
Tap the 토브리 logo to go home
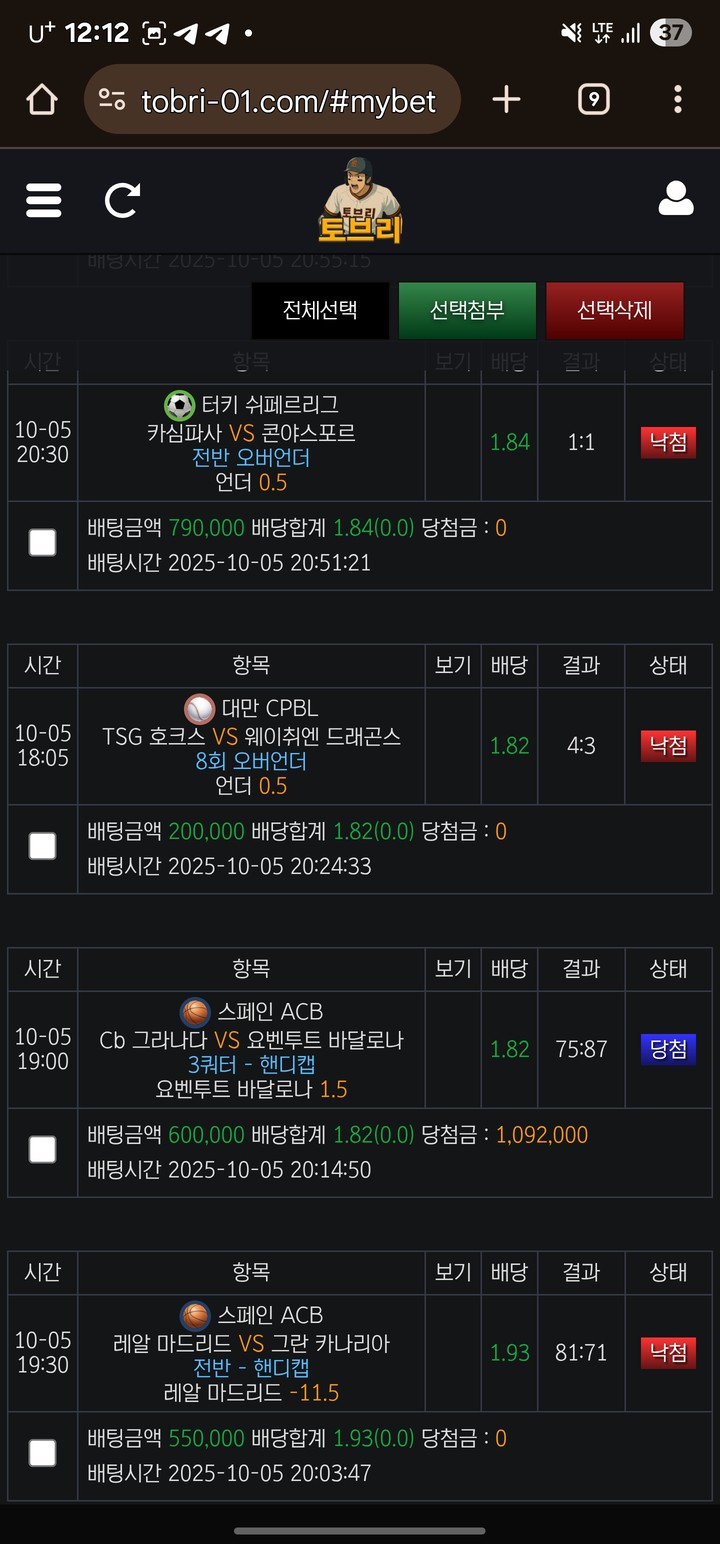click(x=360, y=202)
